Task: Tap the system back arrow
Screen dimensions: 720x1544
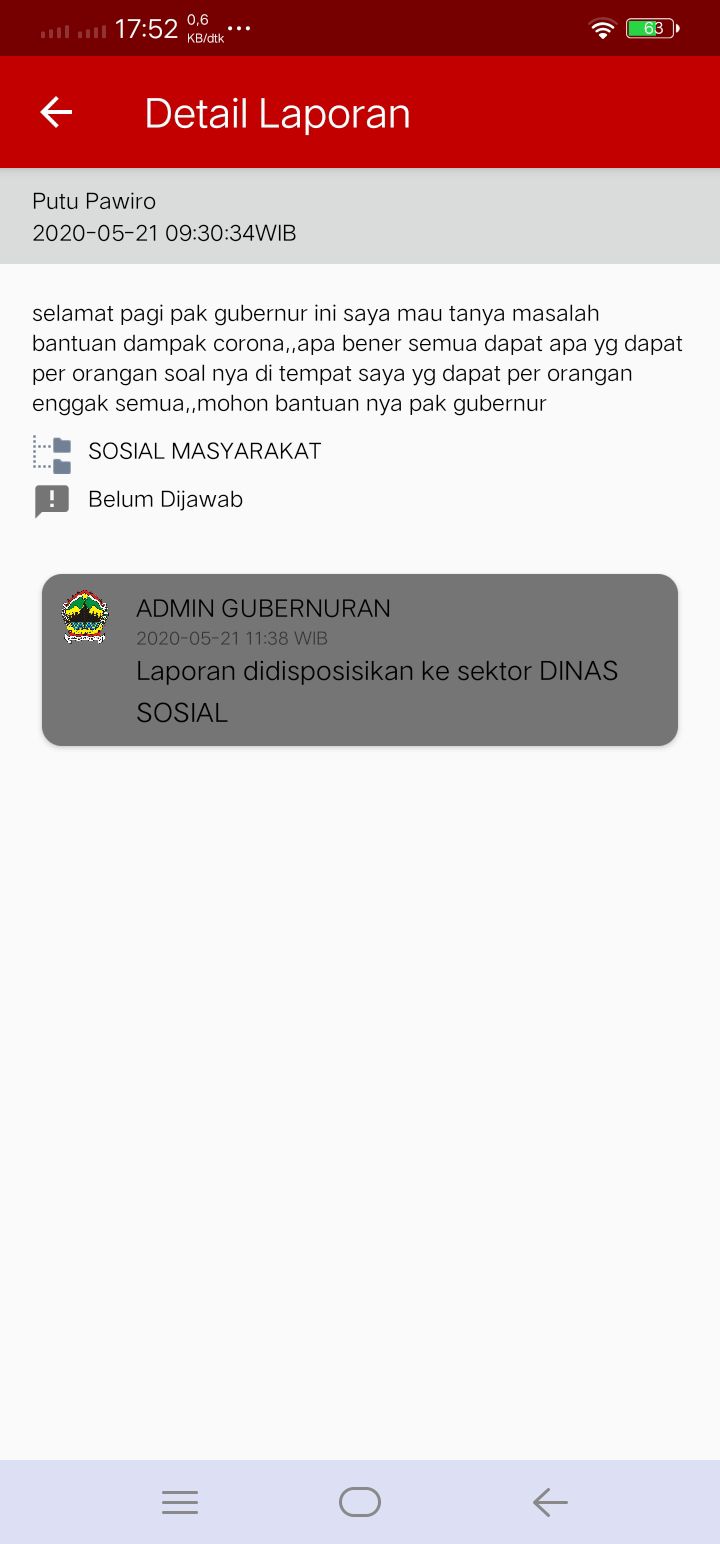Action: [x=550, y=1502]
